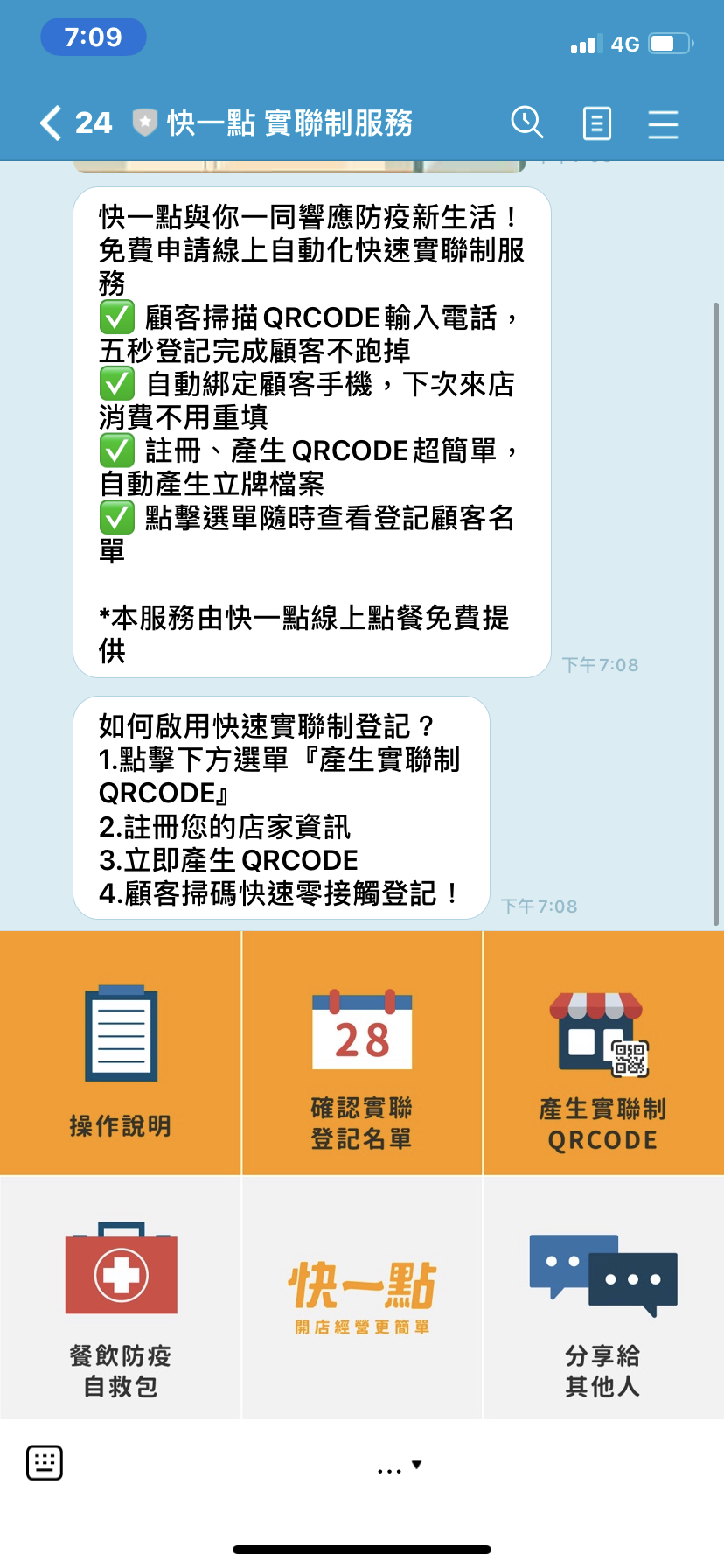
Task: Open 餐飲防疫自救包 tile
Action: 121,1298
